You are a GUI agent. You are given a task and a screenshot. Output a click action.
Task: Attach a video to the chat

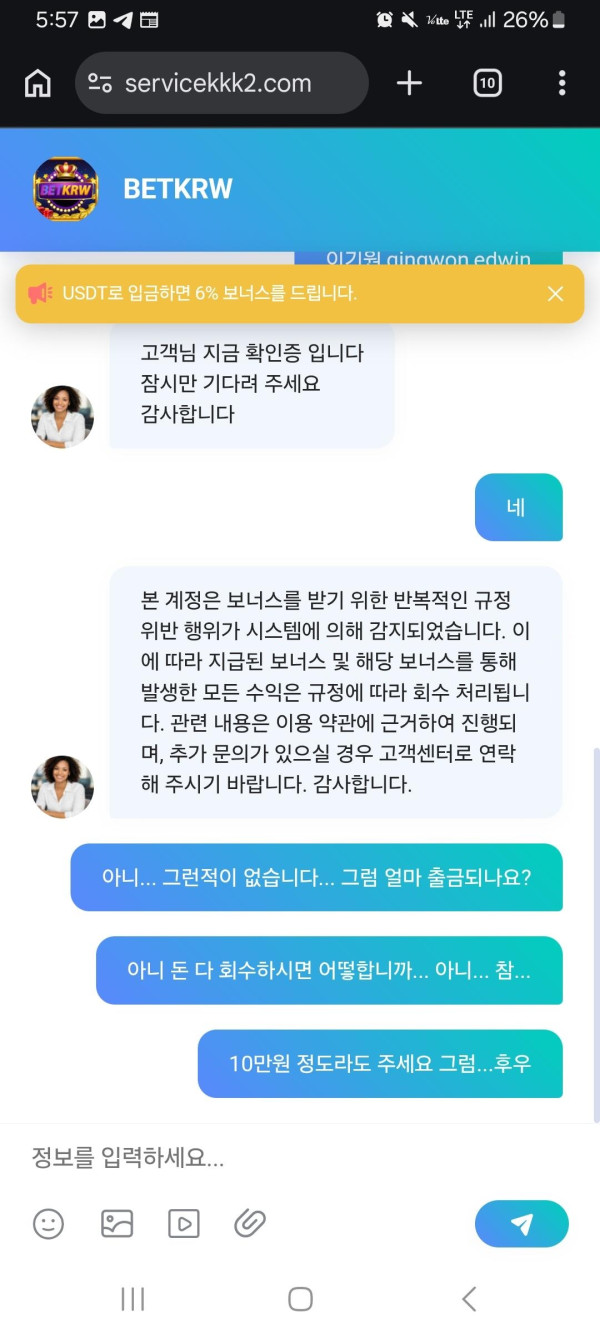click(x=183, y=1223)
